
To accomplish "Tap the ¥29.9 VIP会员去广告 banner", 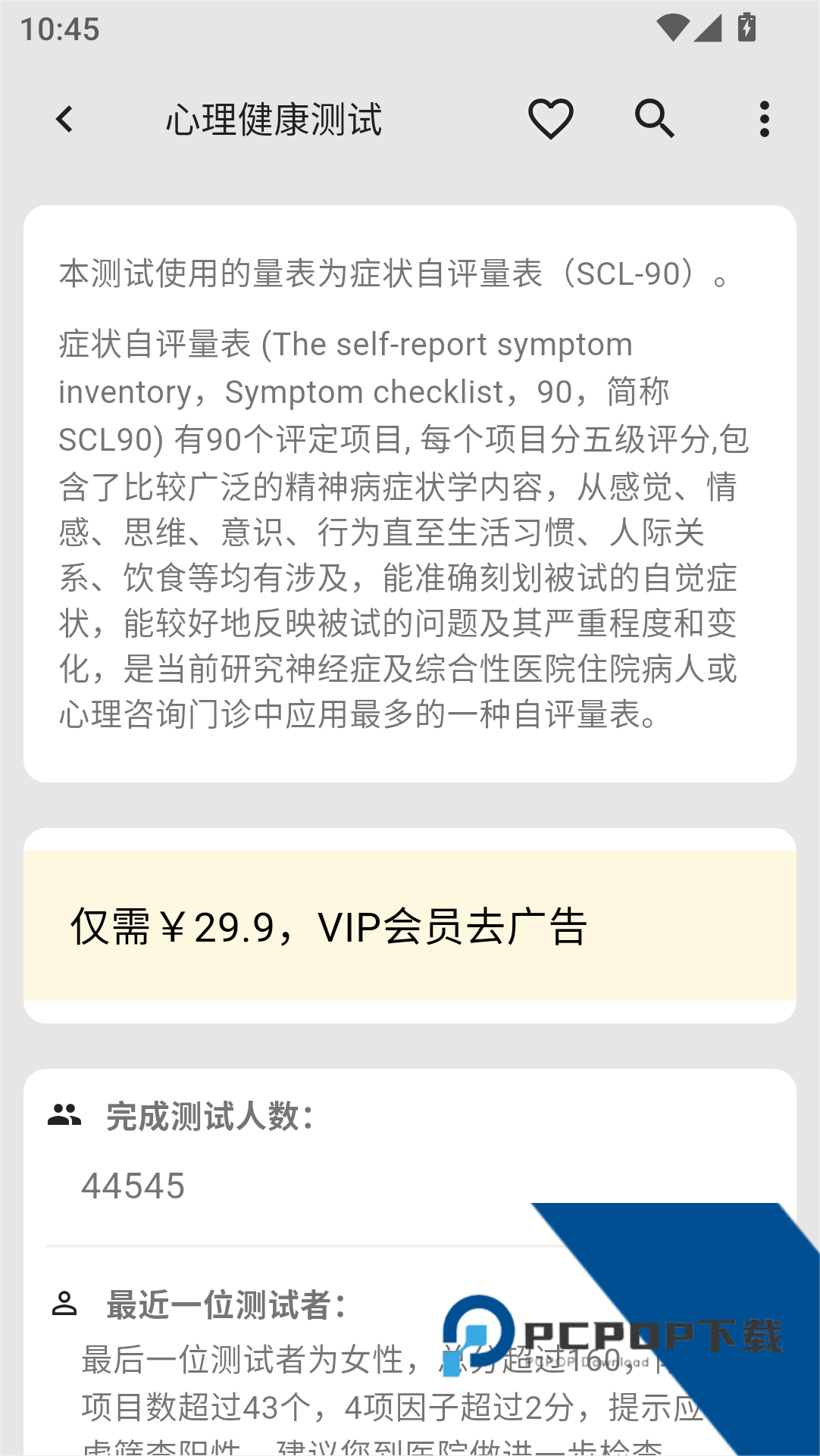I will click(409, 926).
